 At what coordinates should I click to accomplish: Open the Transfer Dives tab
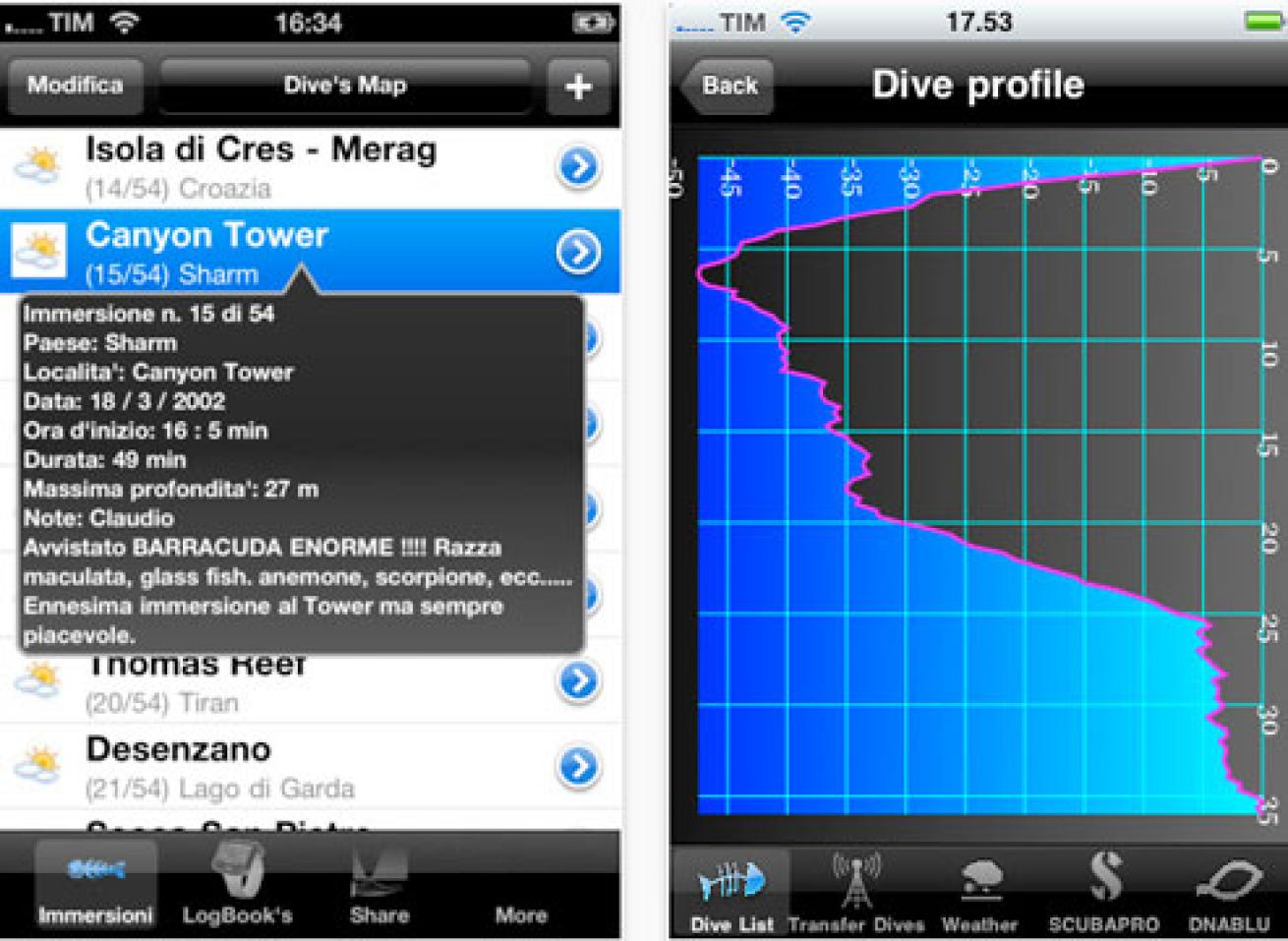855,895
